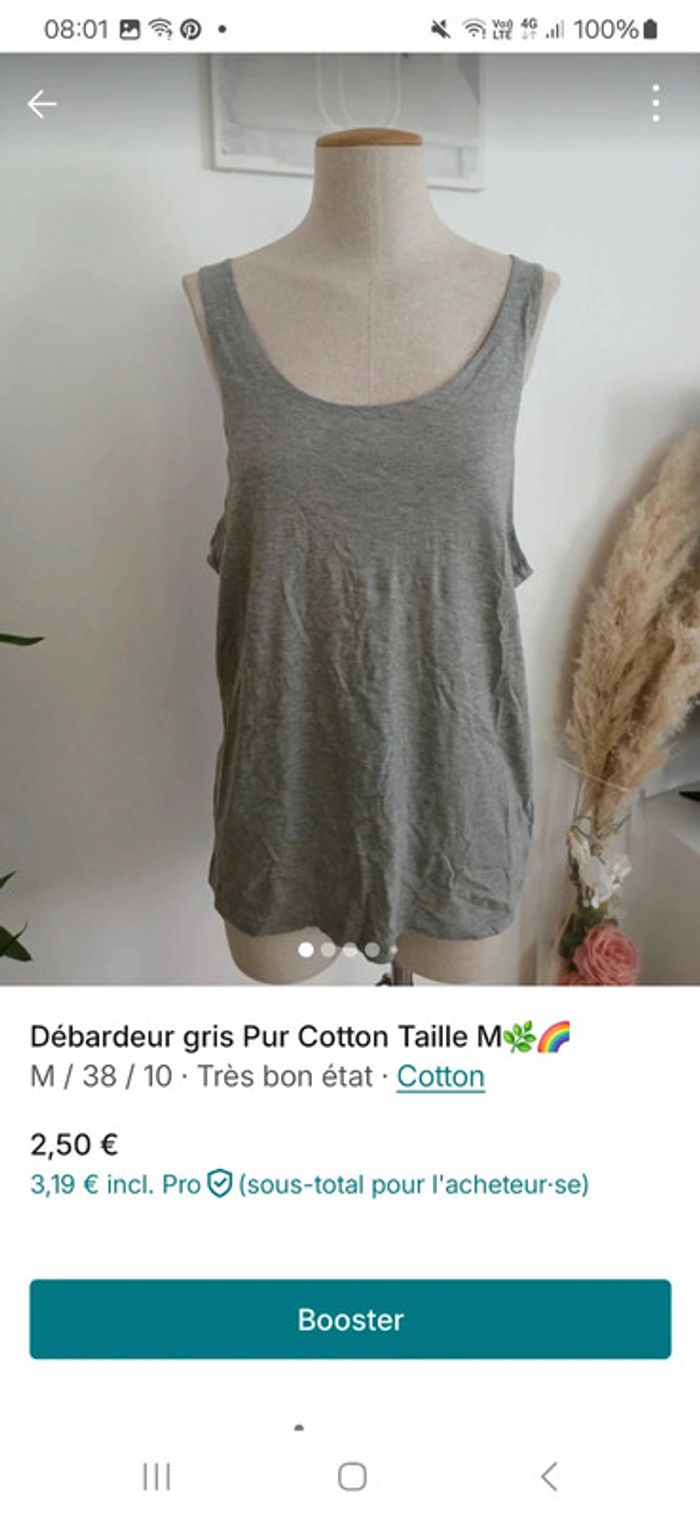
Task: Open the grey tank top photo
Action: point(370,580)
